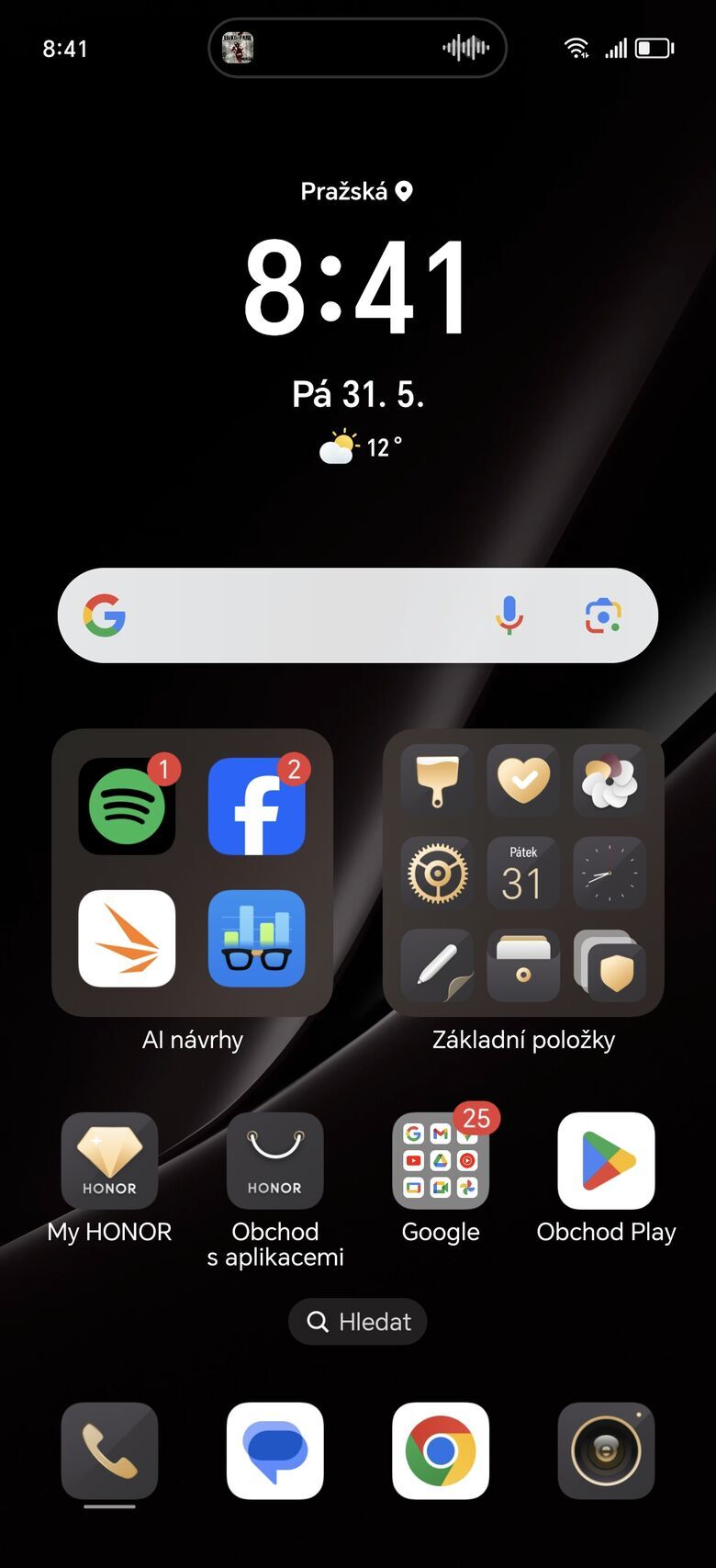
Task: Open the big 8:41 clock widget
Action: point(358,288)
